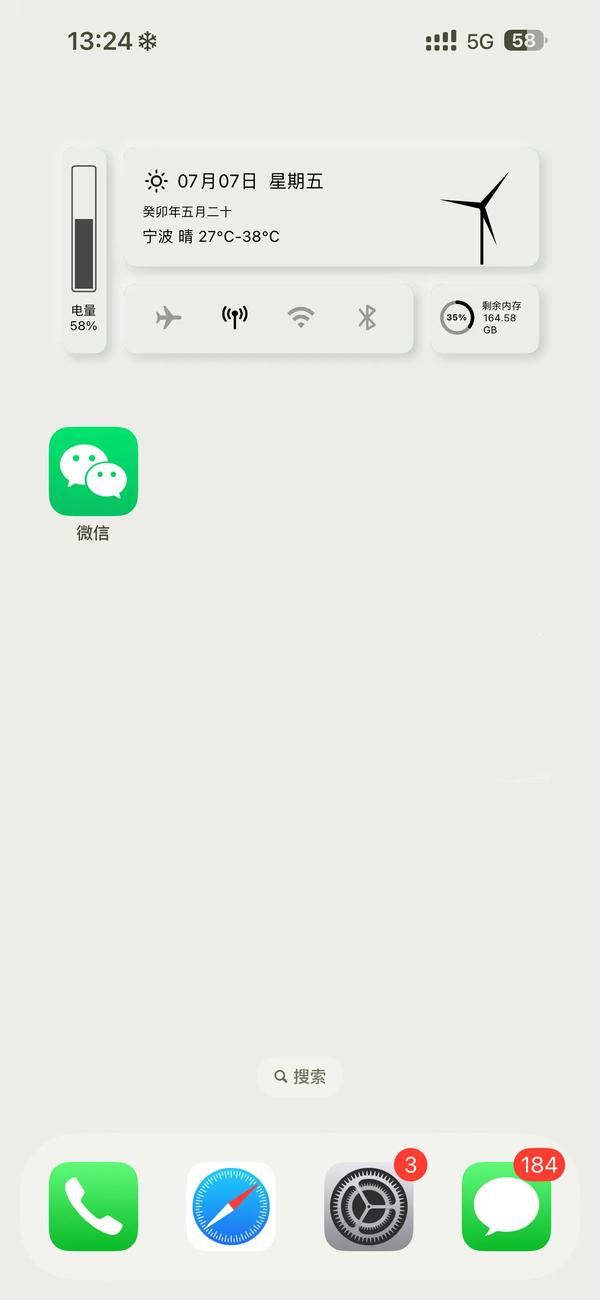Toggle Wi-Fi in the widget
The image size is (600, 1300).
pyautogui.click(x=301, y=318)
